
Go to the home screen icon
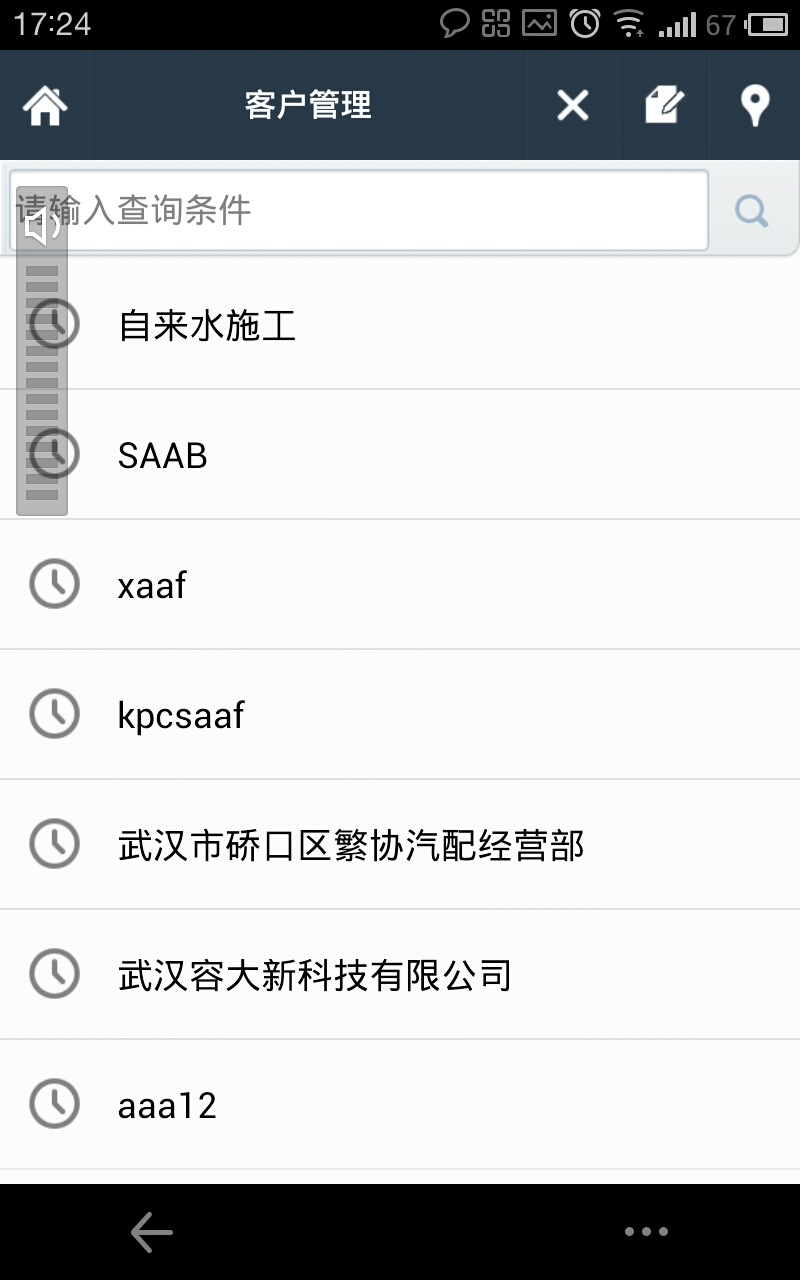[x=45, y=105]
